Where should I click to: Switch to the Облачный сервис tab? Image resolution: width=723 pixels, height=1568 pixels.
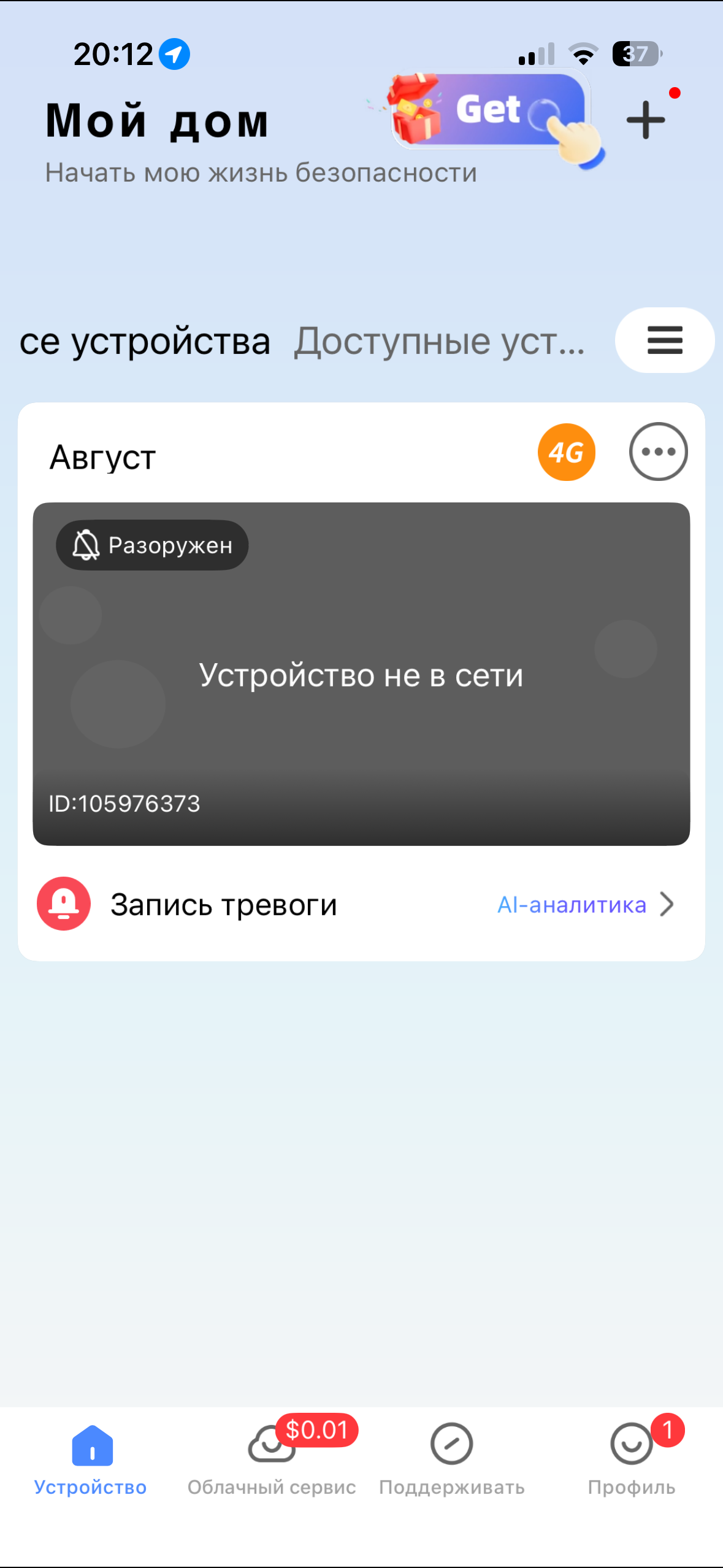[271, 1459]
